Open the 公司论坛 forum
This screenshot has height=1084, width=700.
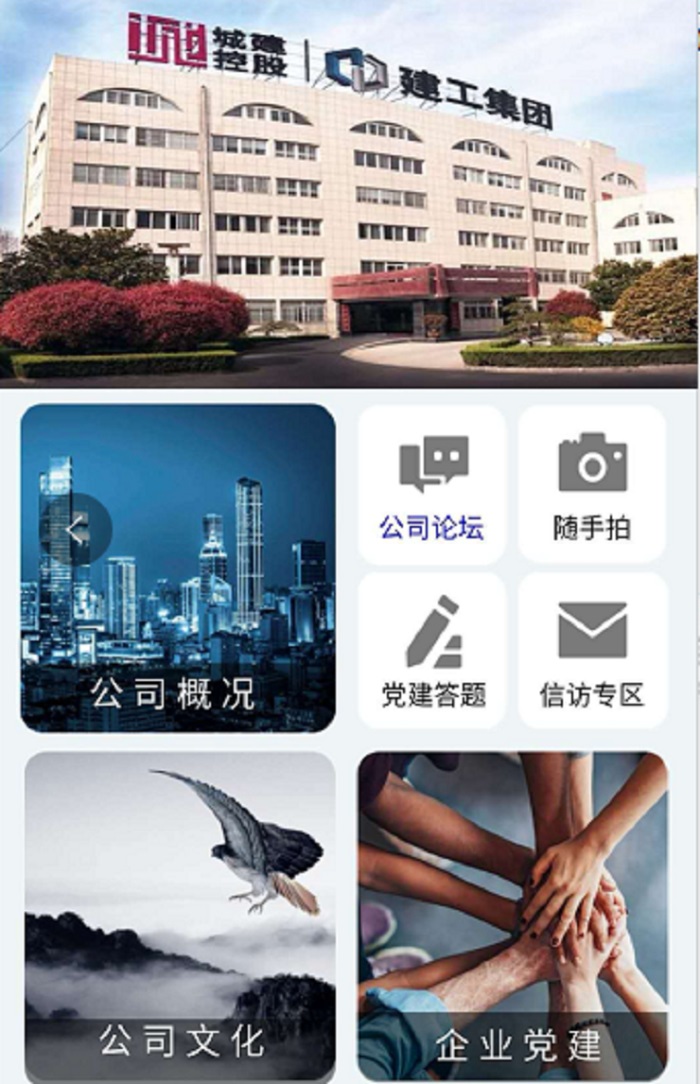click(432, 485)
